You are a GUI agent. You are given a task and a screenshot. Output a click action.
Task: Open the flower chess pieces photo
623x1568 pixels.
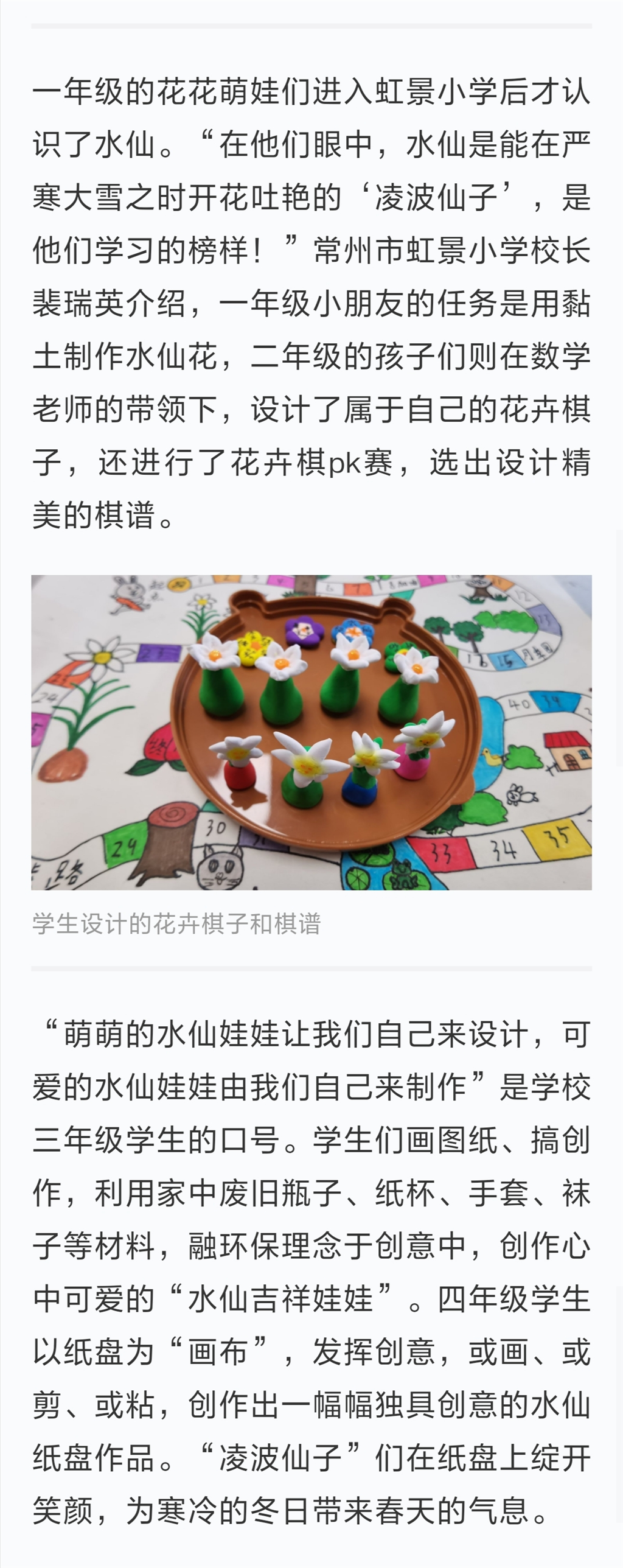(311, 732)
